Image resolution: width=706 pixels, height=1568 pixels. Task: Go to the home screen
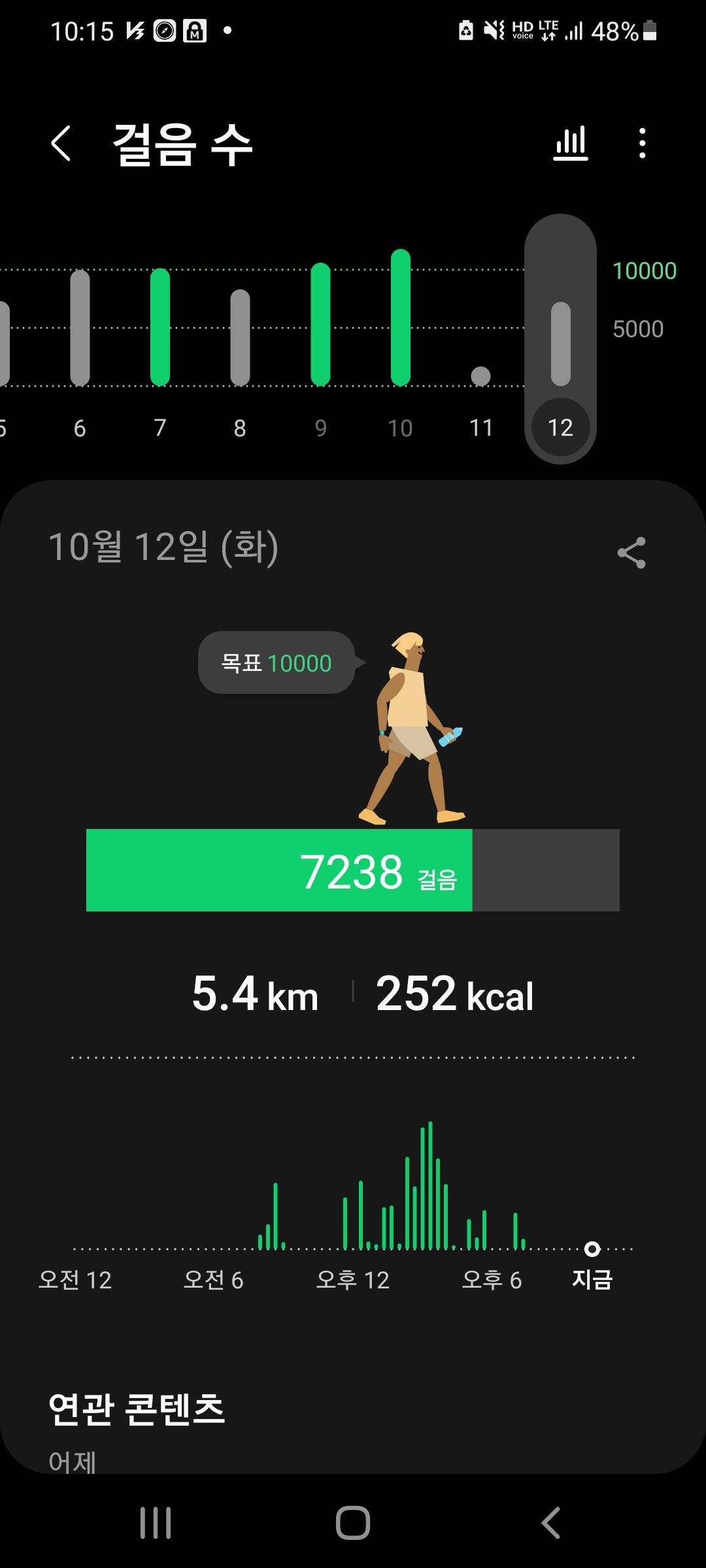point(353,1522)
